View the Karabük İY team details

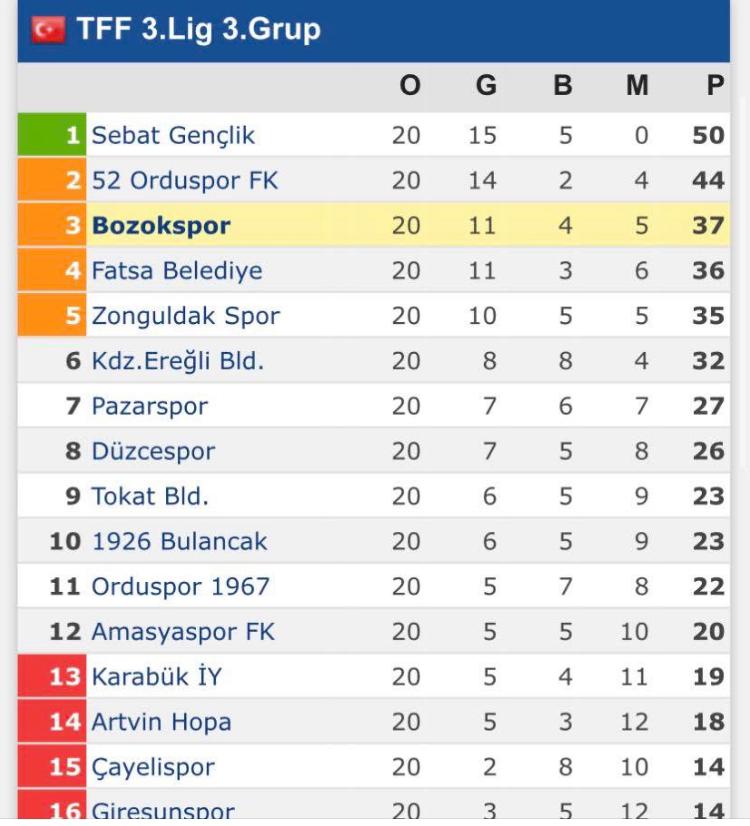(156, 677)
